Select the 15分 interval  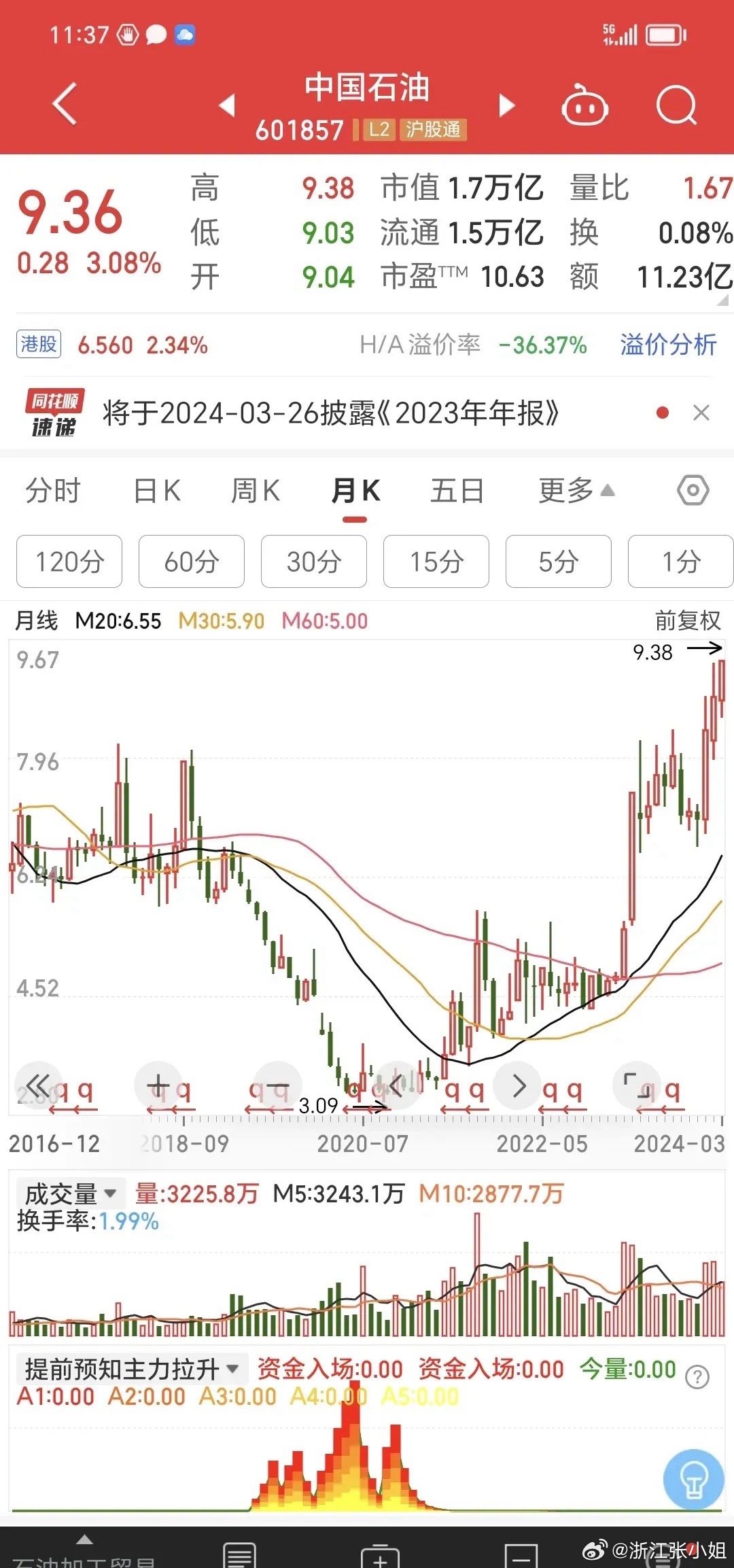[x=436, y=561]
